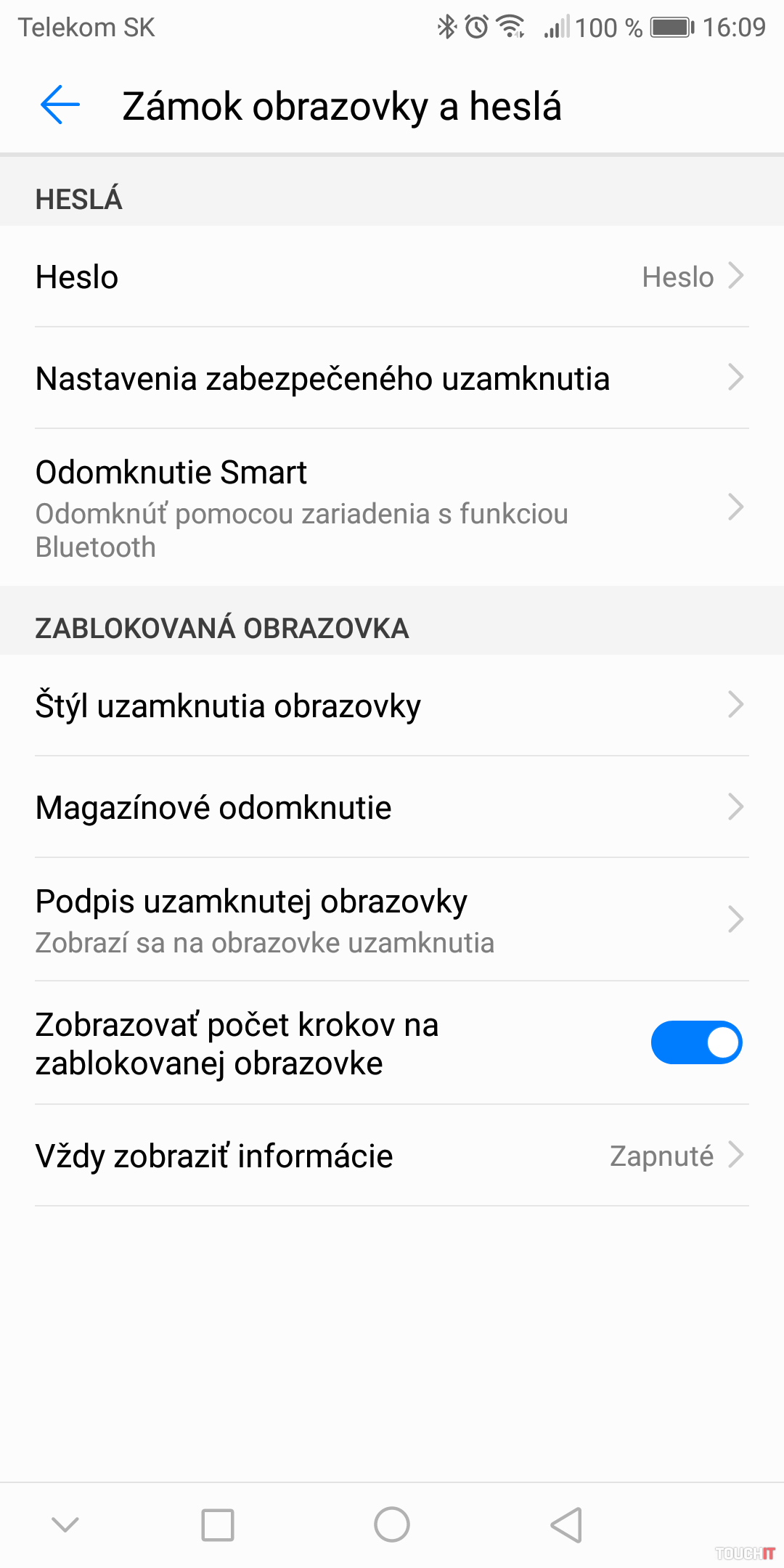Open recent apps from navigation bar

[218, 1524]
